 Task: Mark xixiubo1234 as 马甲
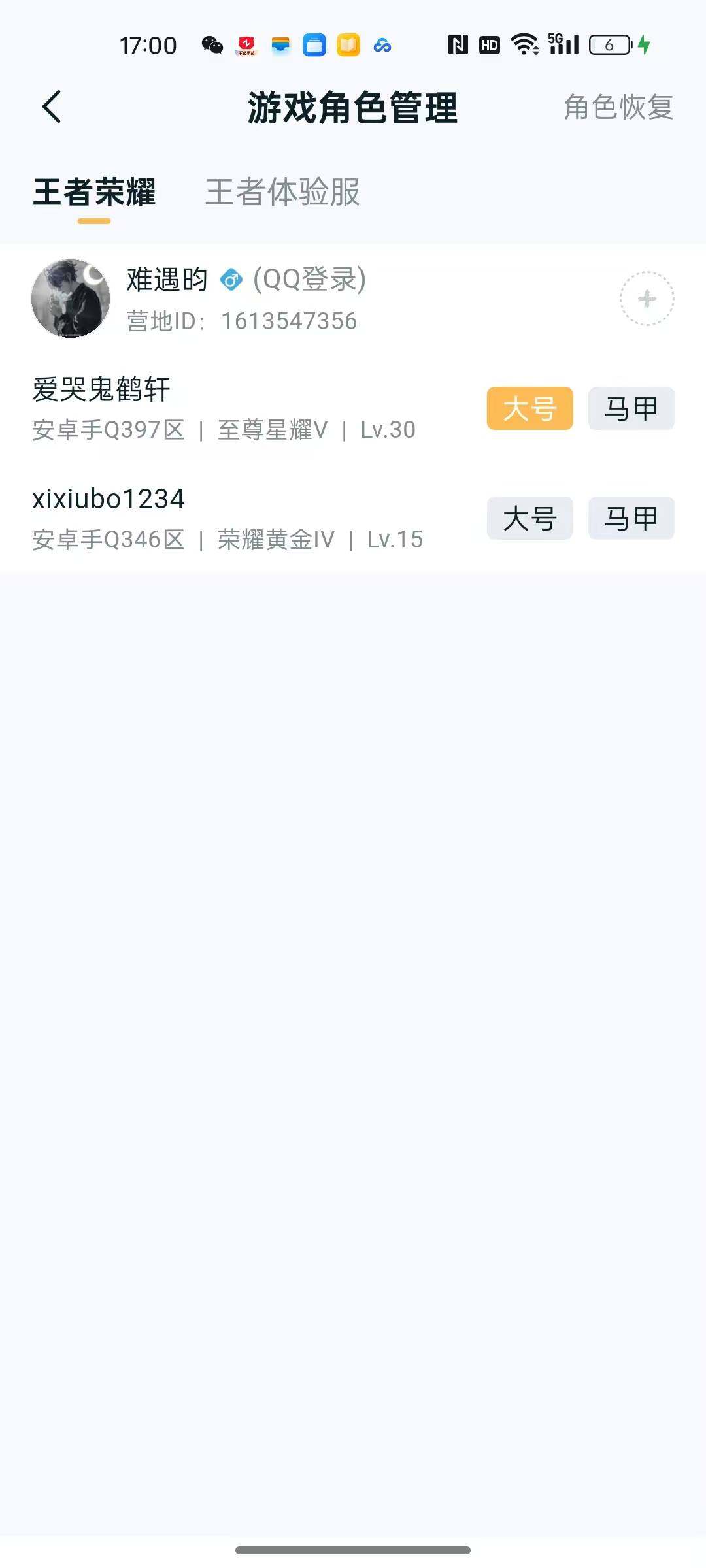pyautogui.click(x=630, y=518)
